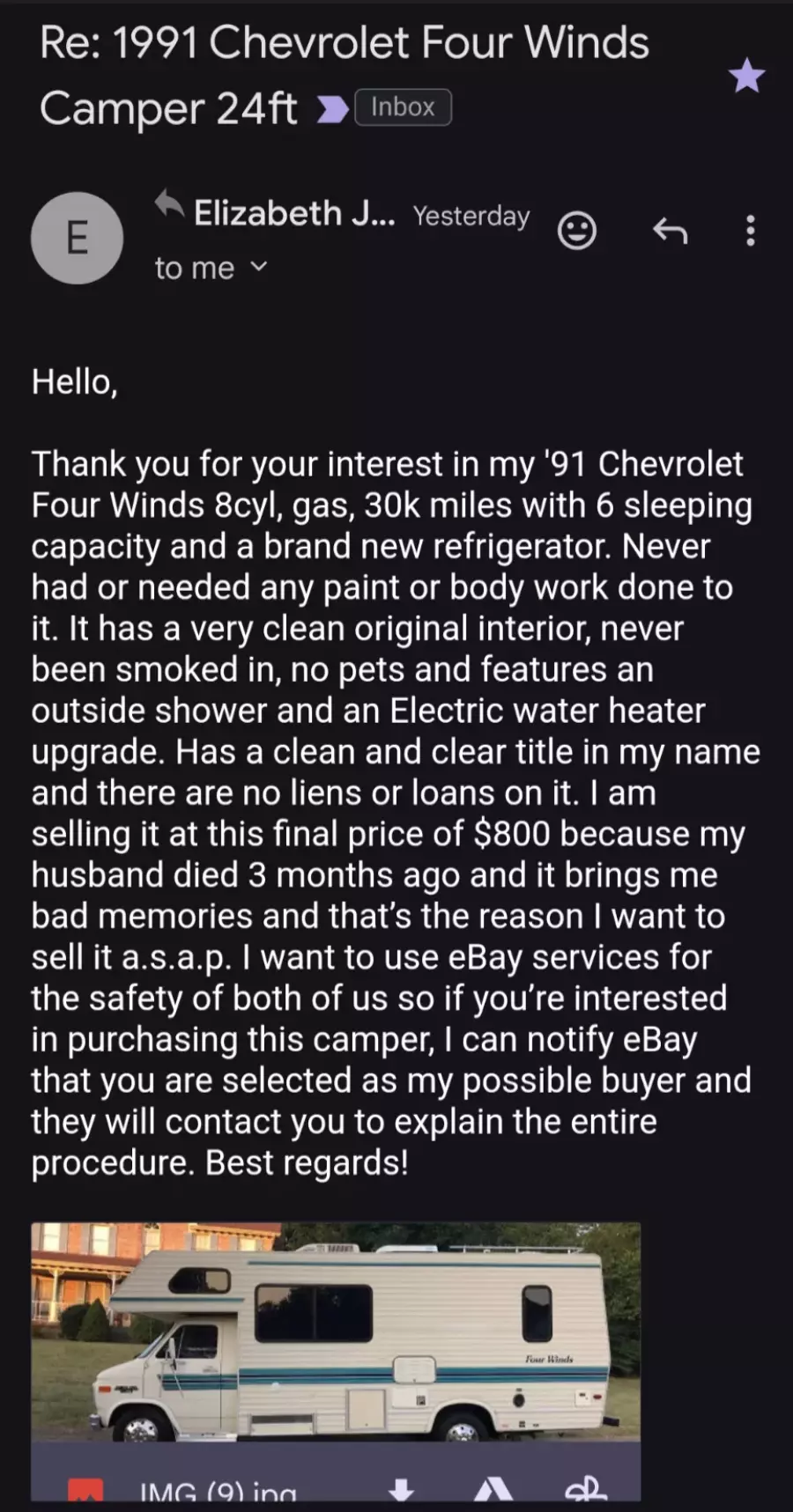Unstar this email
Viewport: 793px width, 1512px height.
coord(747,76)
